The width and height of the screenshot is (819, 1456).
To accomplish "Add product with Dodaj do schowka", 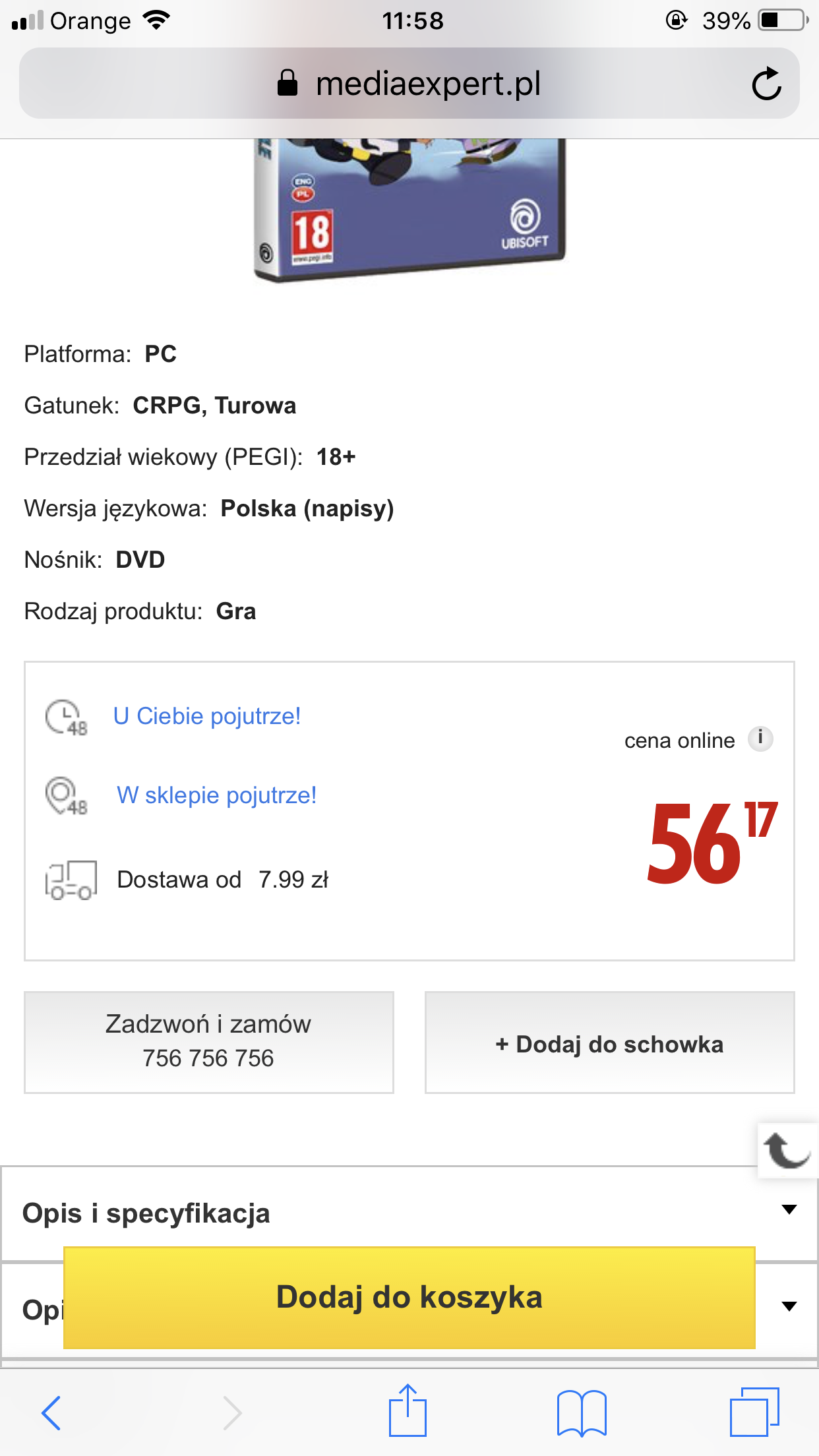I will [x=610, y=1042].
